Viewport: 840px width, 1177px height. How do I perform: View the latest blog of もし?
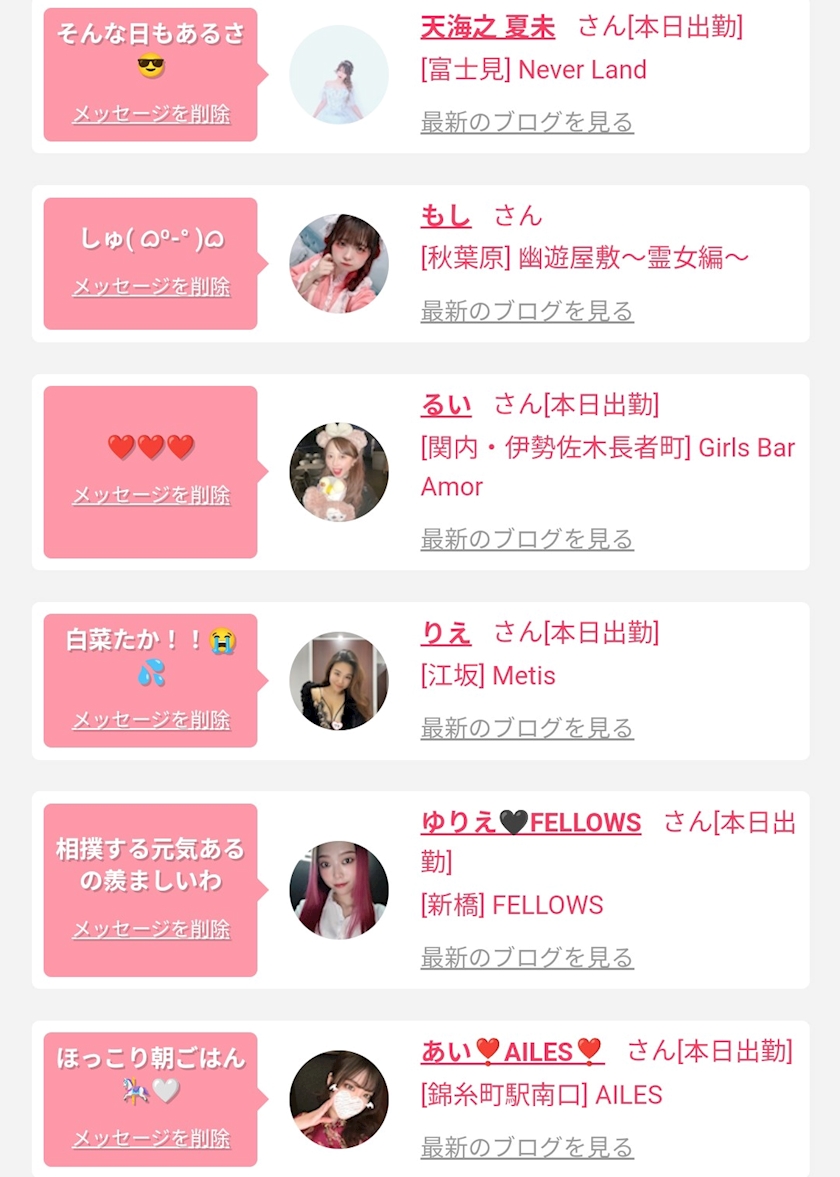click(x=527, y=311)
